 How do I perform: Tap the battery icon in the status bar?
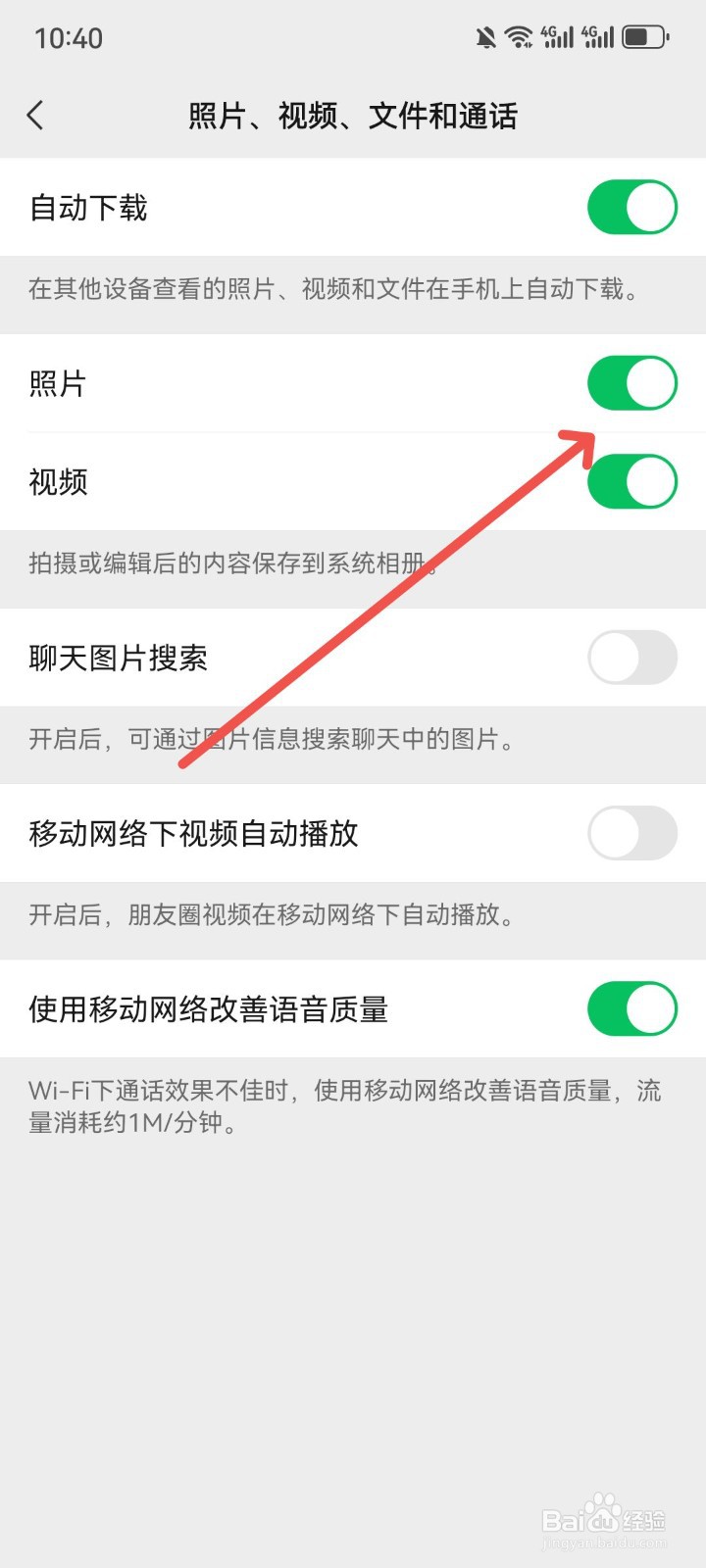tap(645, 37)
